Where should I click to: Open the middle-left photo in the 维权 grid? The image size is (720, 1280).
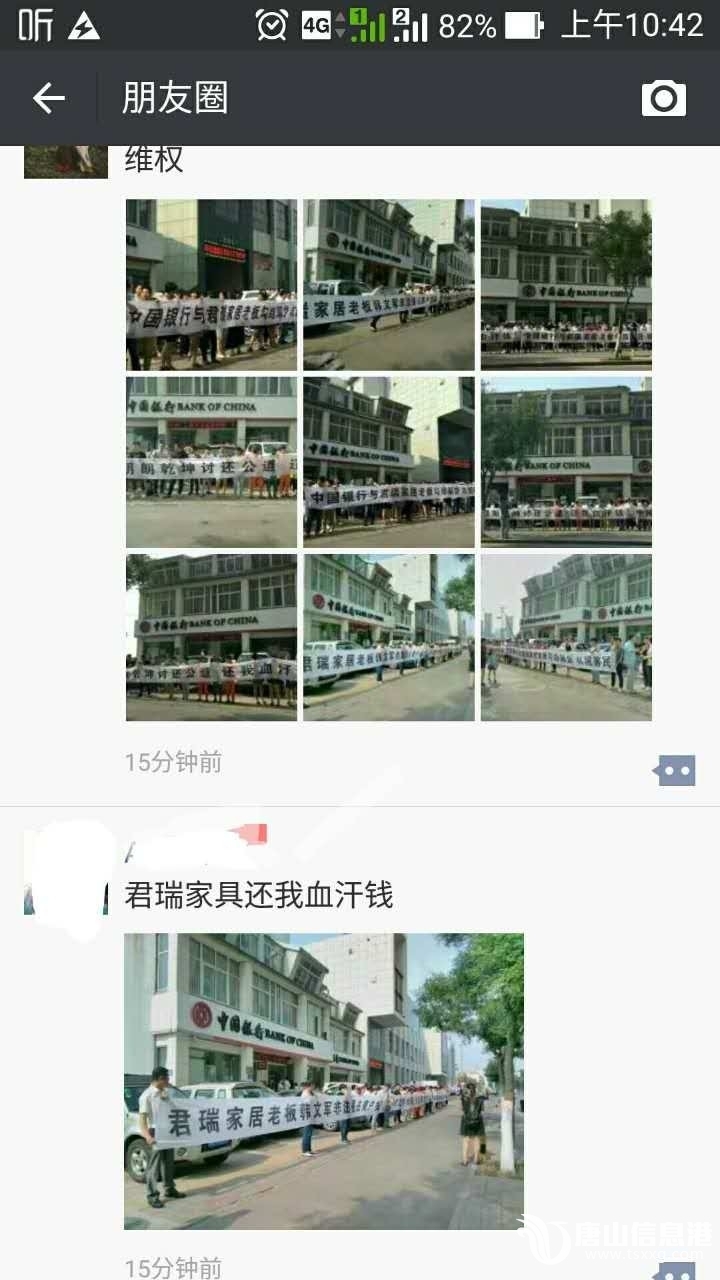pos(211,462)
